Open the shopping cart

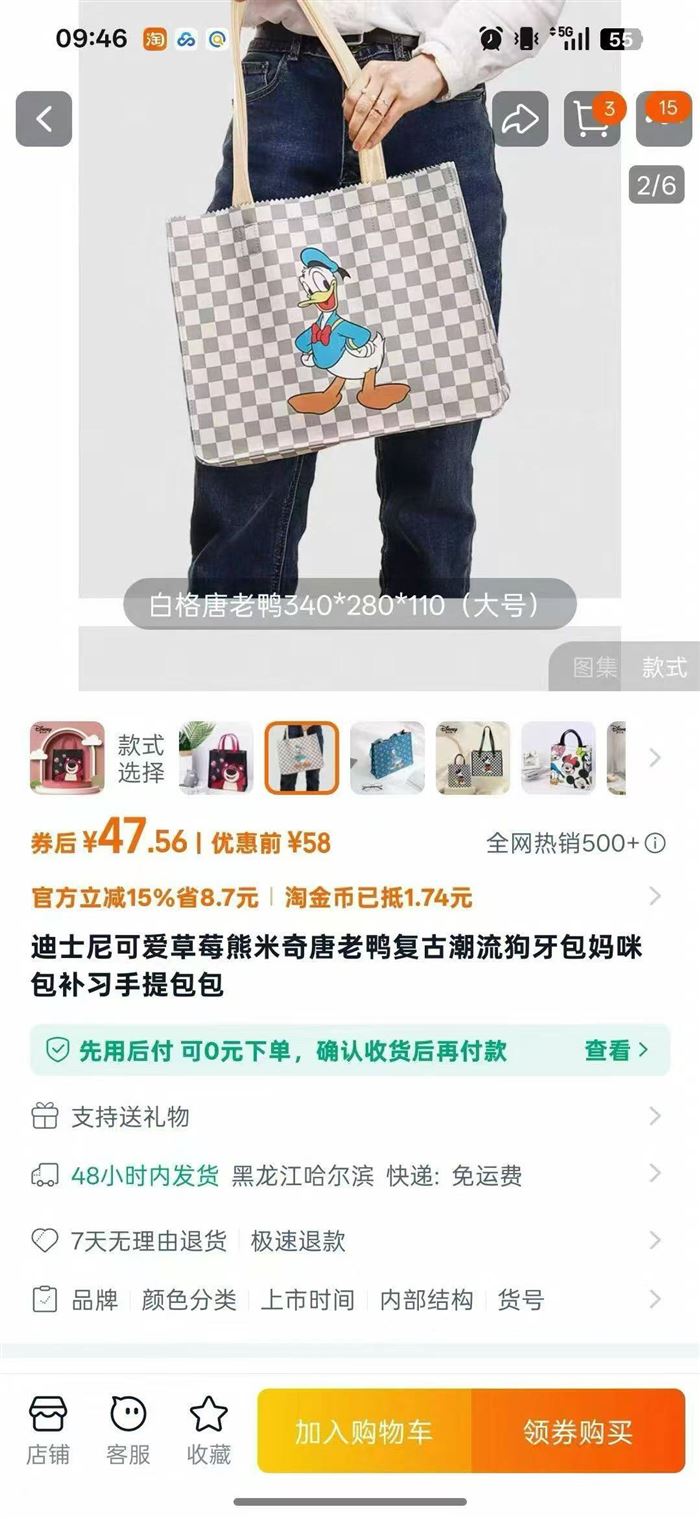point(591,119)
